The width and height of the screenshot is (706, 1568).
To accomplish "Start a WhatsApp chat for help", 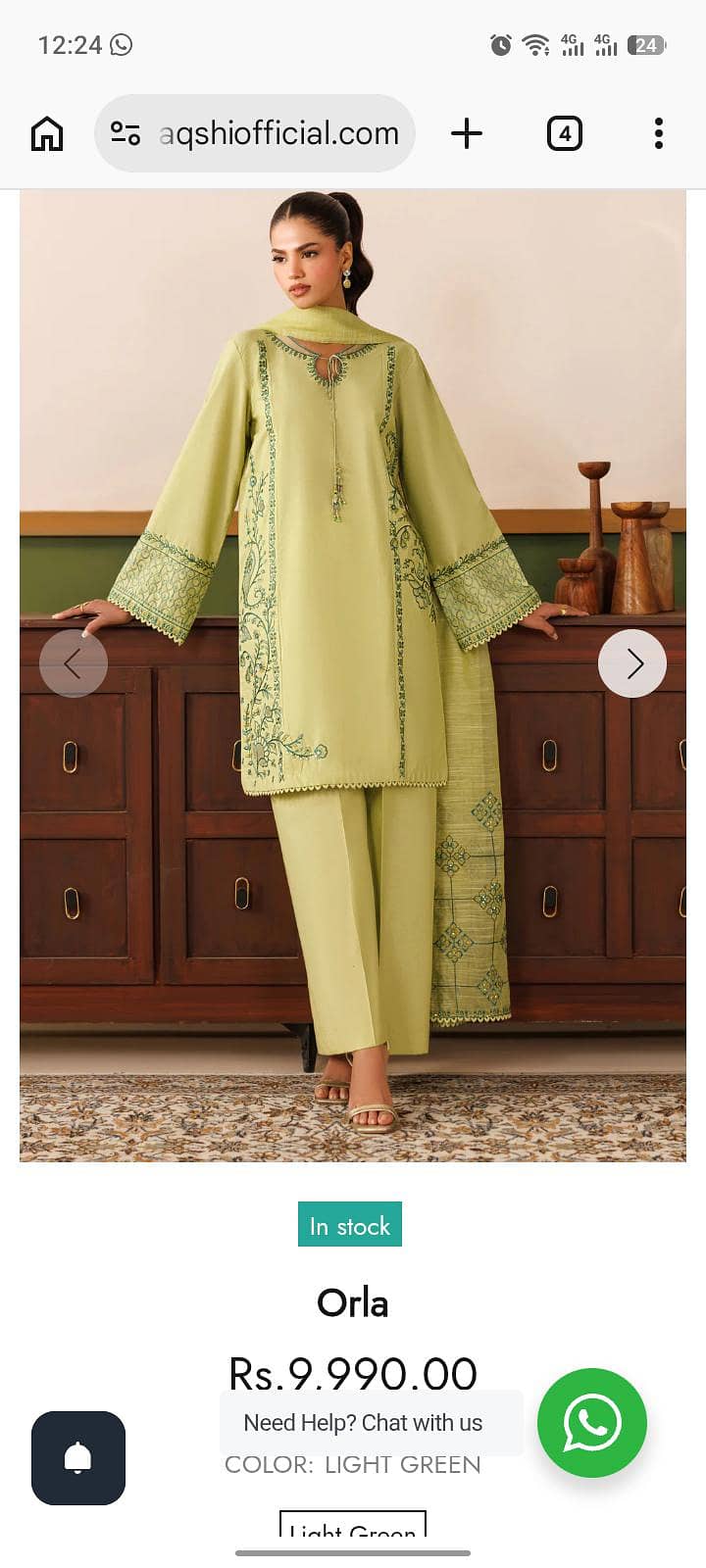I will coord(592,1423).
